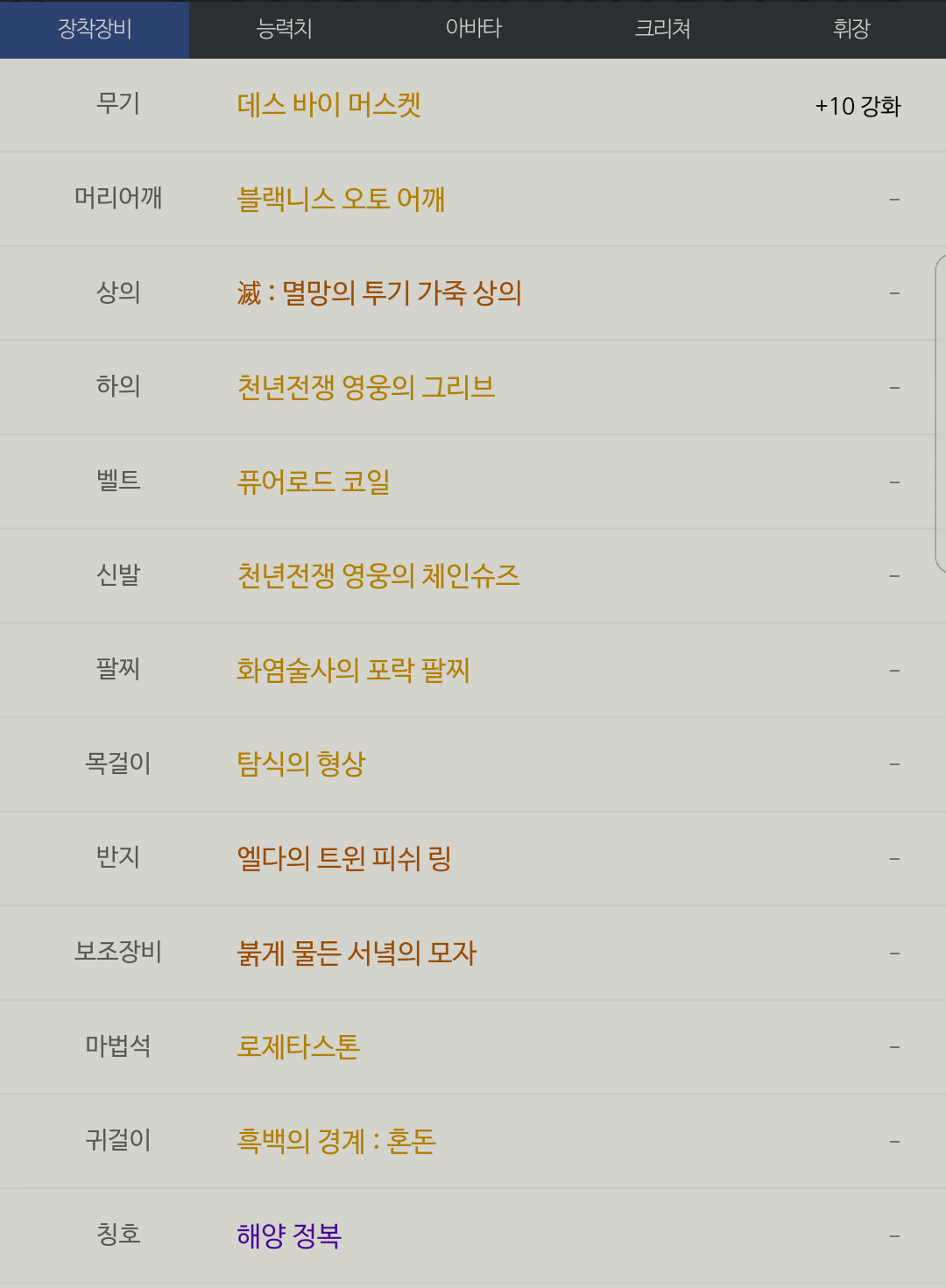Open the 아바타 tab
946x1288 pixels.
click(473, 29)
